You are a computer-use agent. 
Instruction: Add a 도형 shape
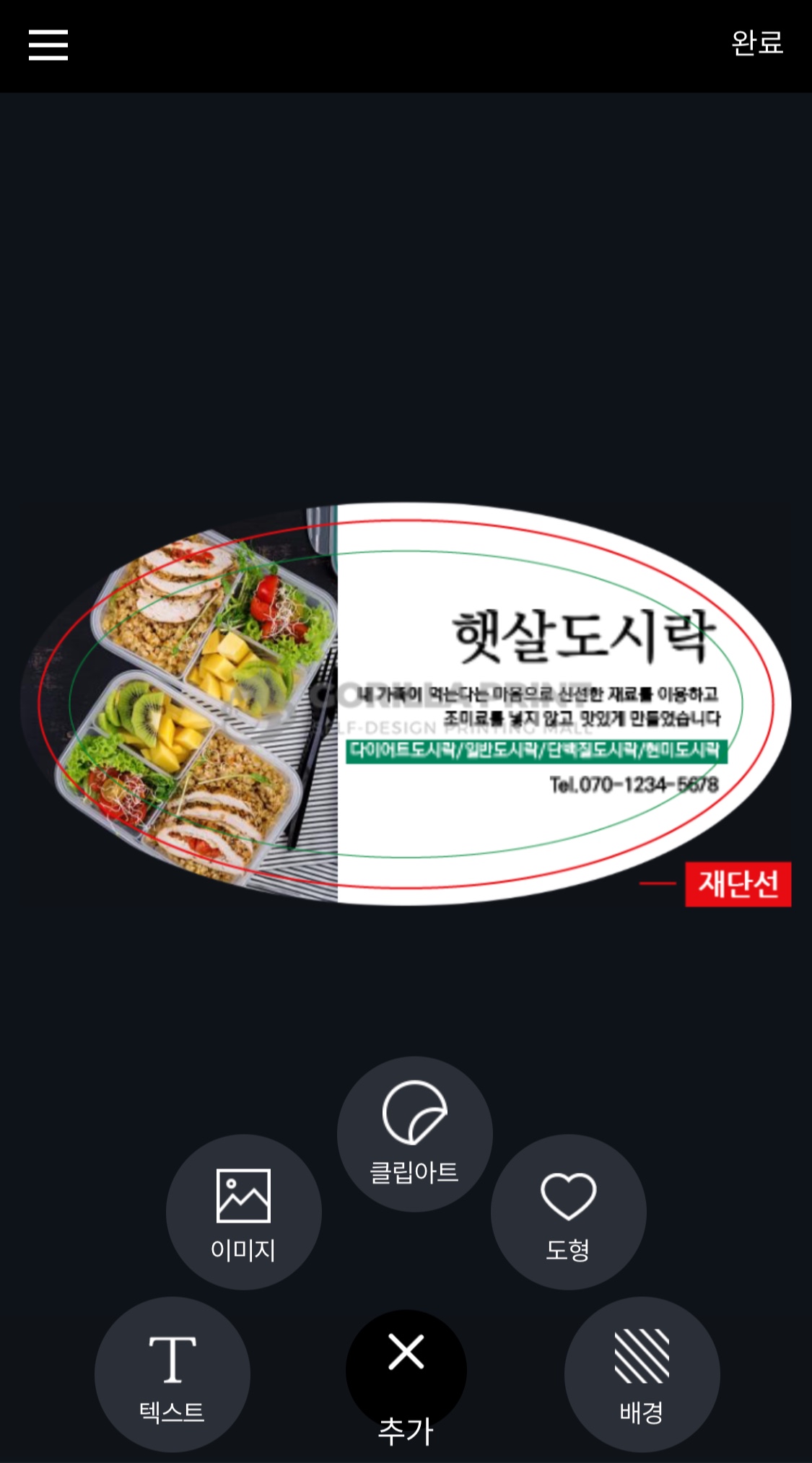[568, 1212]
